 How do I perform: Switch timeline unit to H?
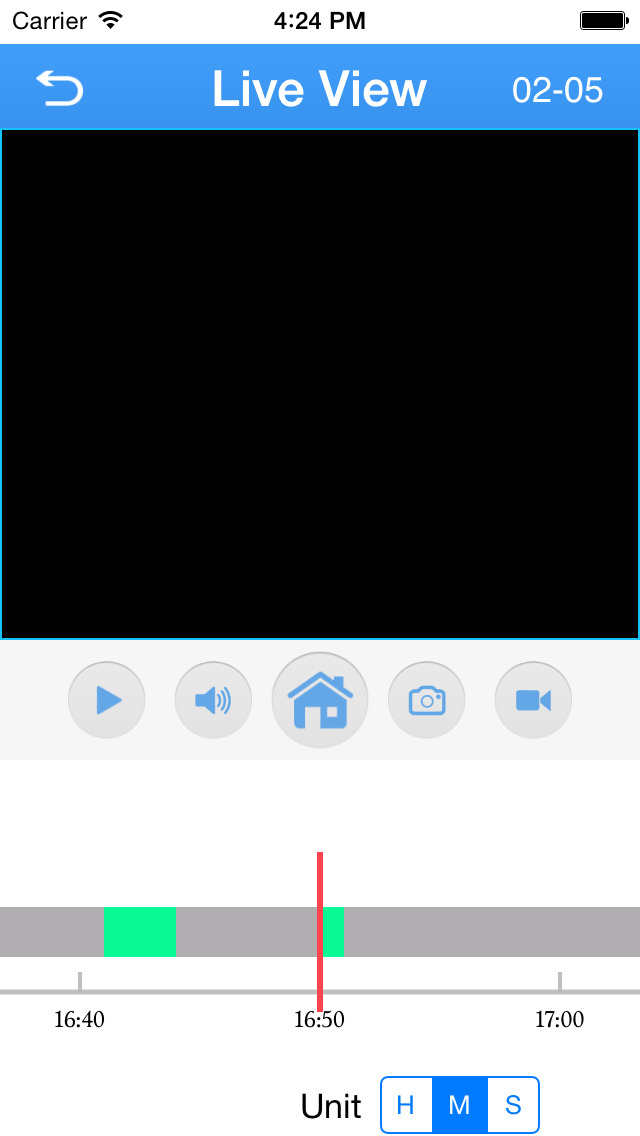pos(406,1105)
